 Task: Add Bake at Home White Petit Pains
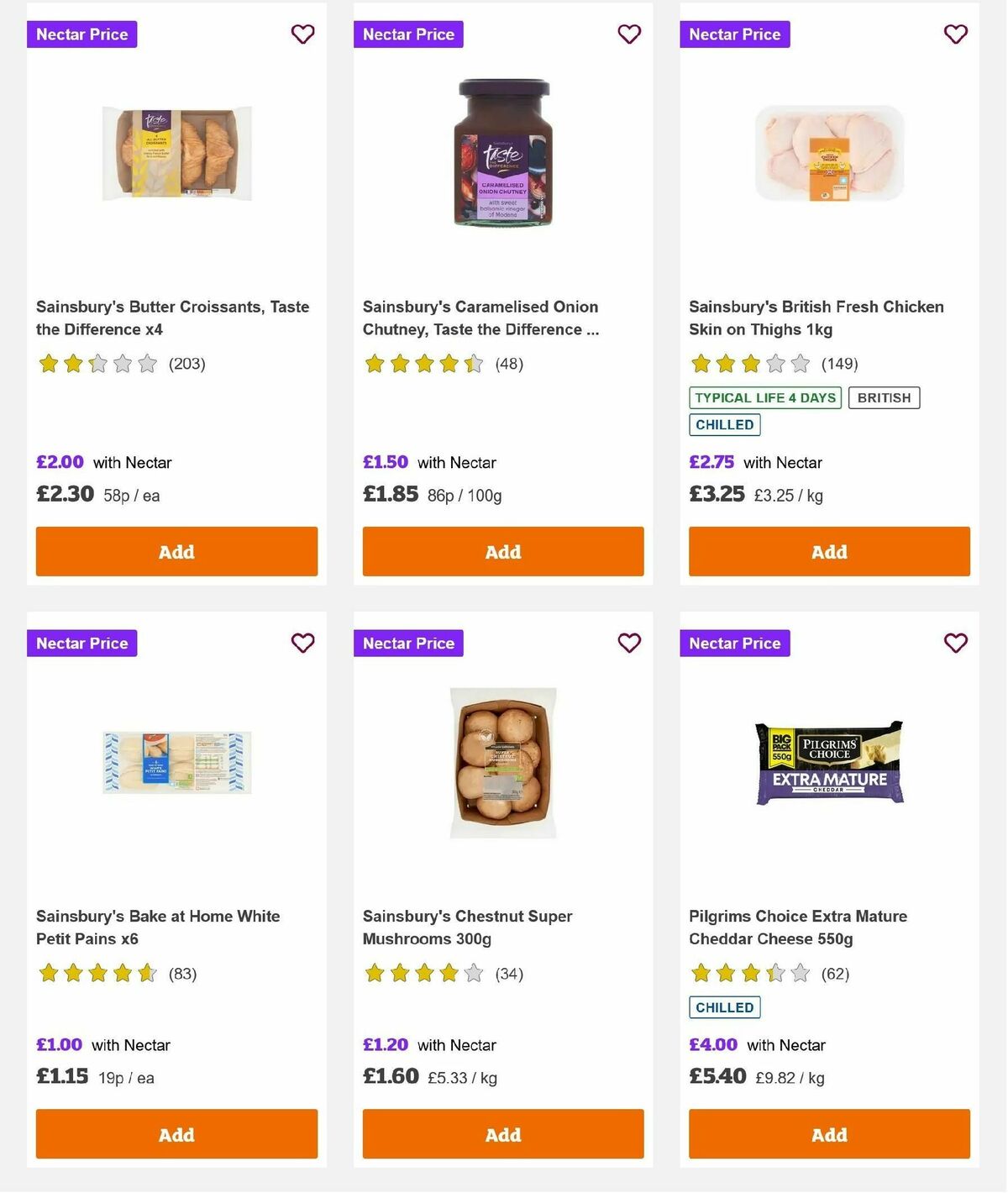tap(176, 1134)
